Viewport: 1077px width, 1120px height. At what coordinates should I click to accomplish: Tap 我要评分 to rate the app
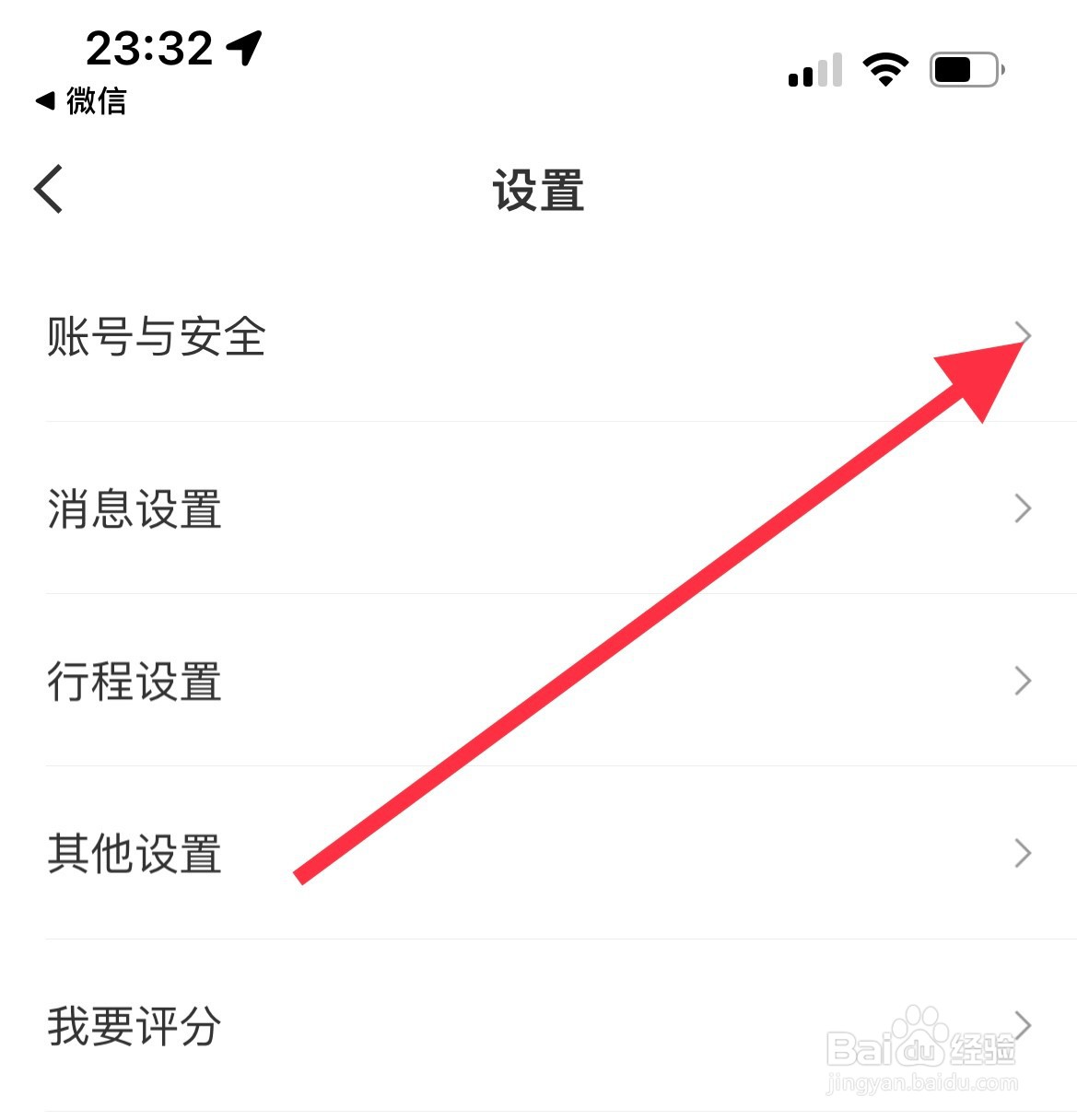pos(132,1024)
